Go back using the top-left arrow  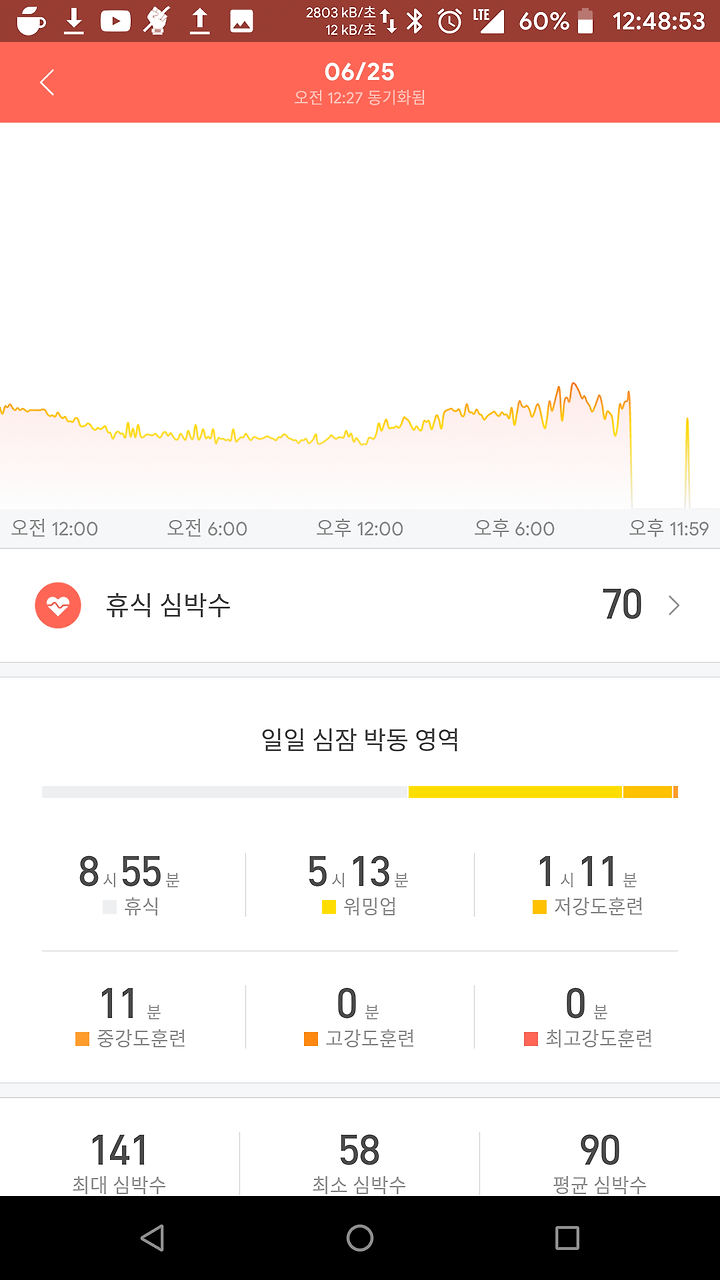(46, 83)
